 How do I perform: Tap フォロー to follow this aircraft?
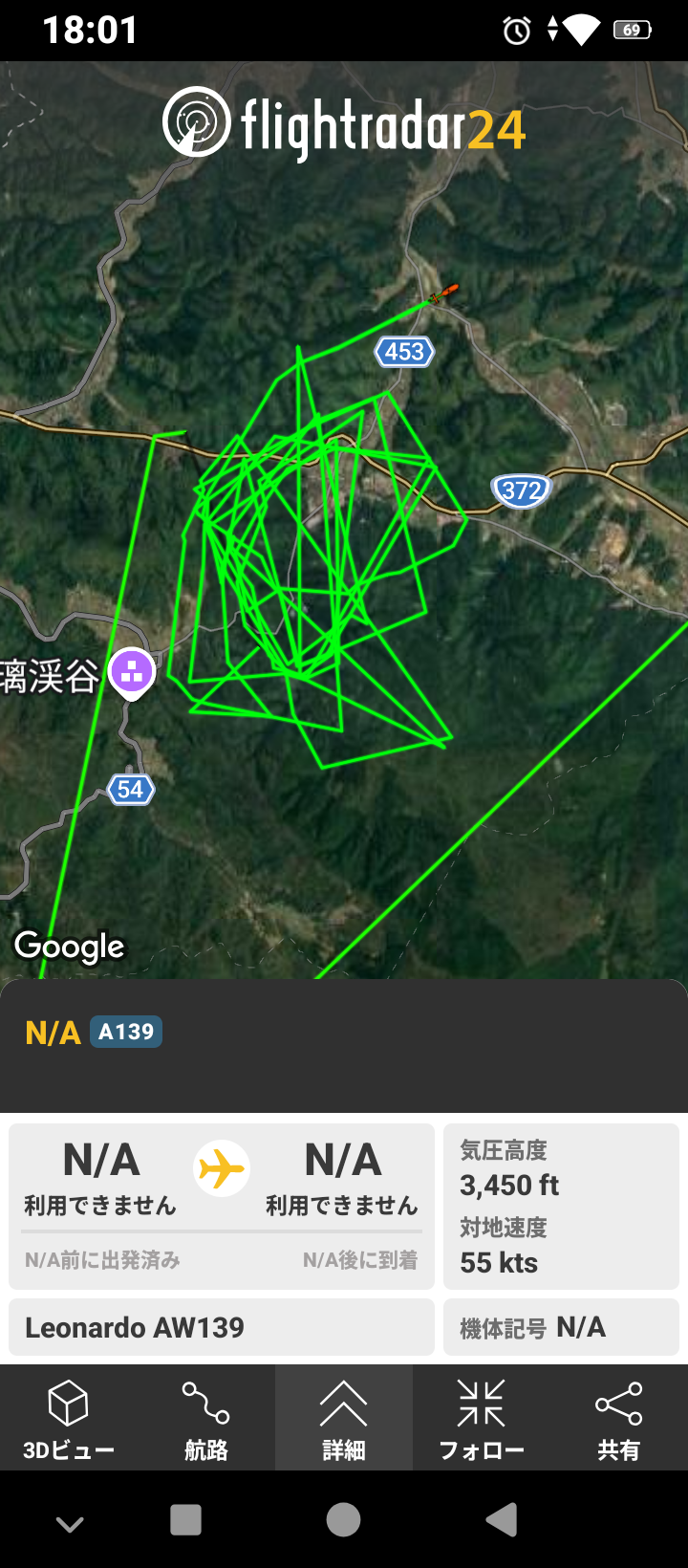[x=482, y=1418]
